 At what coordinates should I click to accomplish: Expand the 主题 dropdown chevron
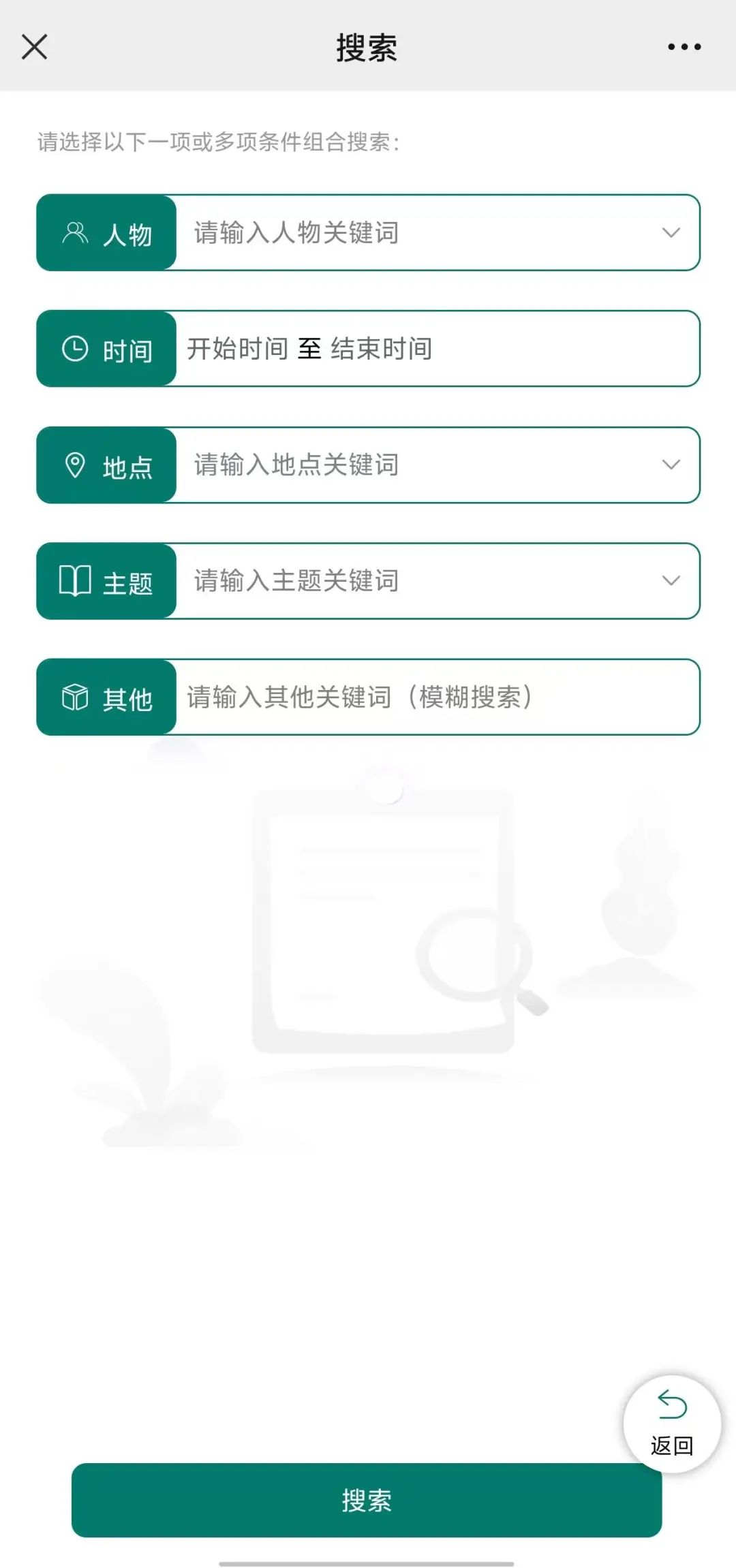[671, 581]
